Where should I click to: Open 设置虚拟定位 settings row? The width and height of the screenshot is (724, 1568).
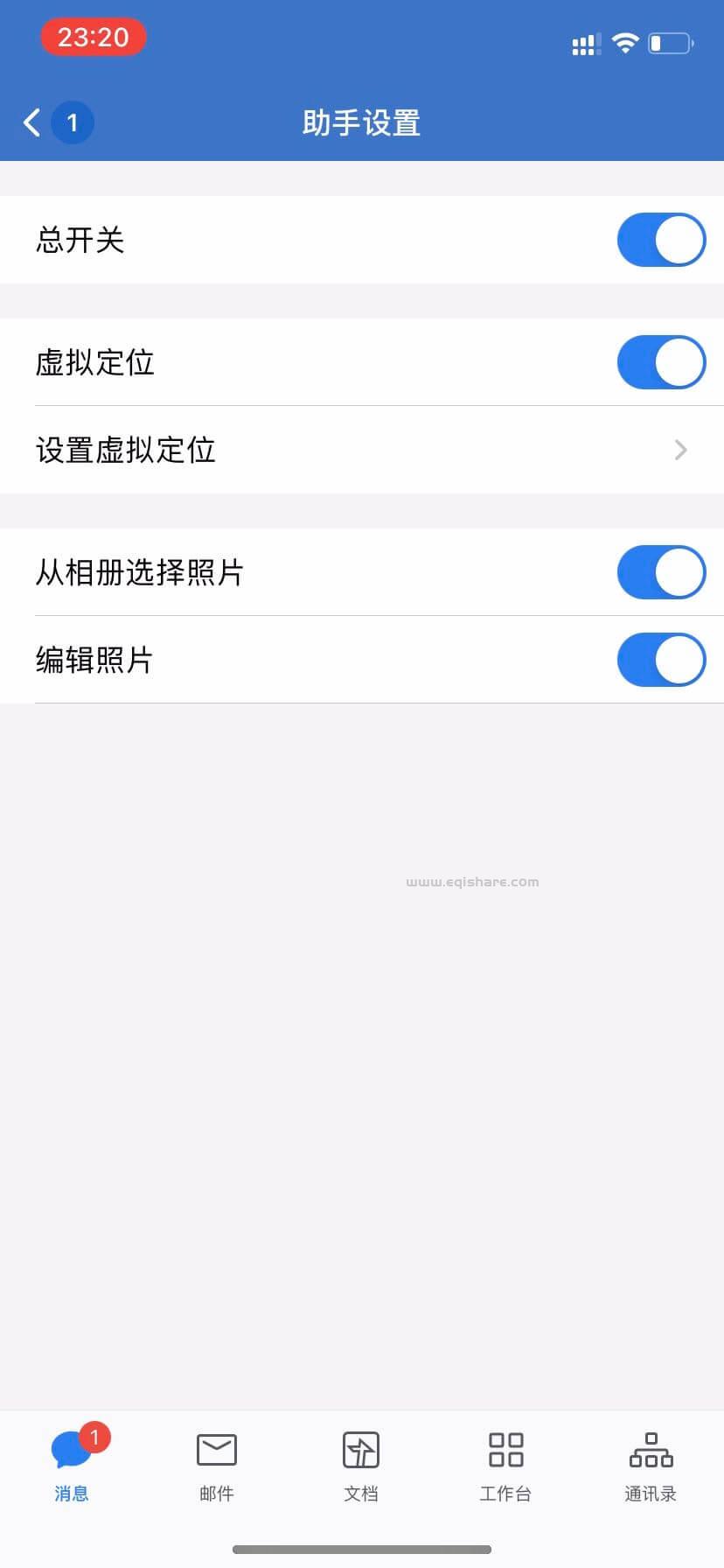coord(350,449)
